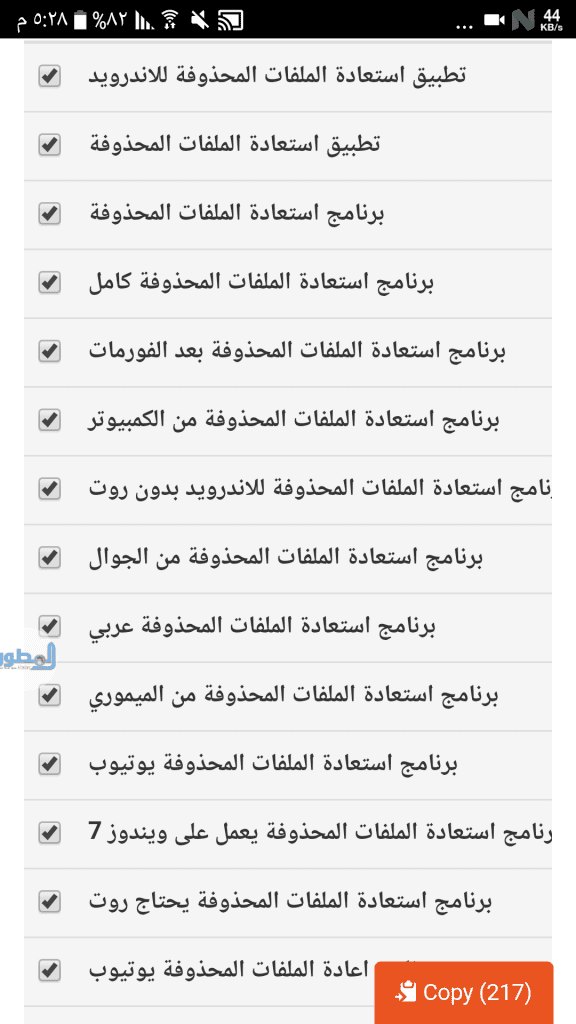Untick the برنامج استعادة الملفات المحذوفة يوتيوب checkbox
This screenshot has width=576, height=1024.
50,765
